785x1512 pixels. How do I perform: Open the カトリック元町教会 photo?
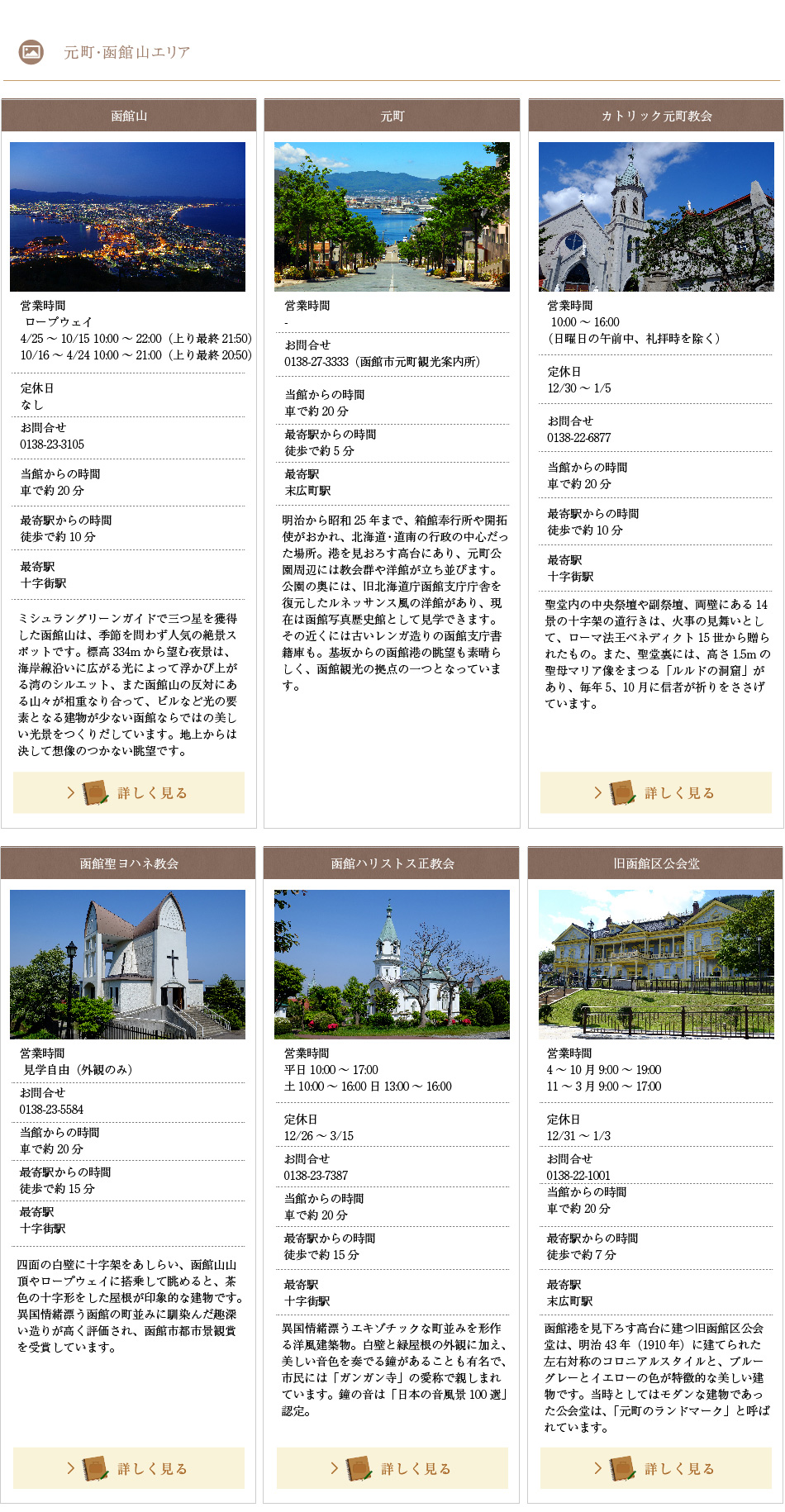[x=656, y=216]
